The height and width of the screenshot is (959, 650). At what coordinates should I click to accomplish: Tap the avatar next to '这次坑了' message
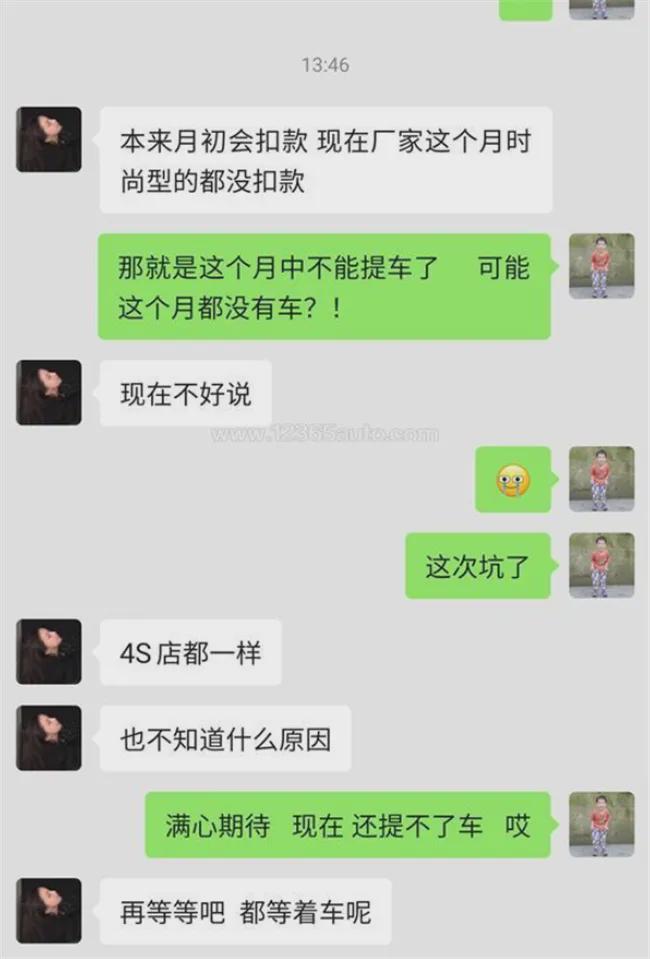(x=601, y=565)
